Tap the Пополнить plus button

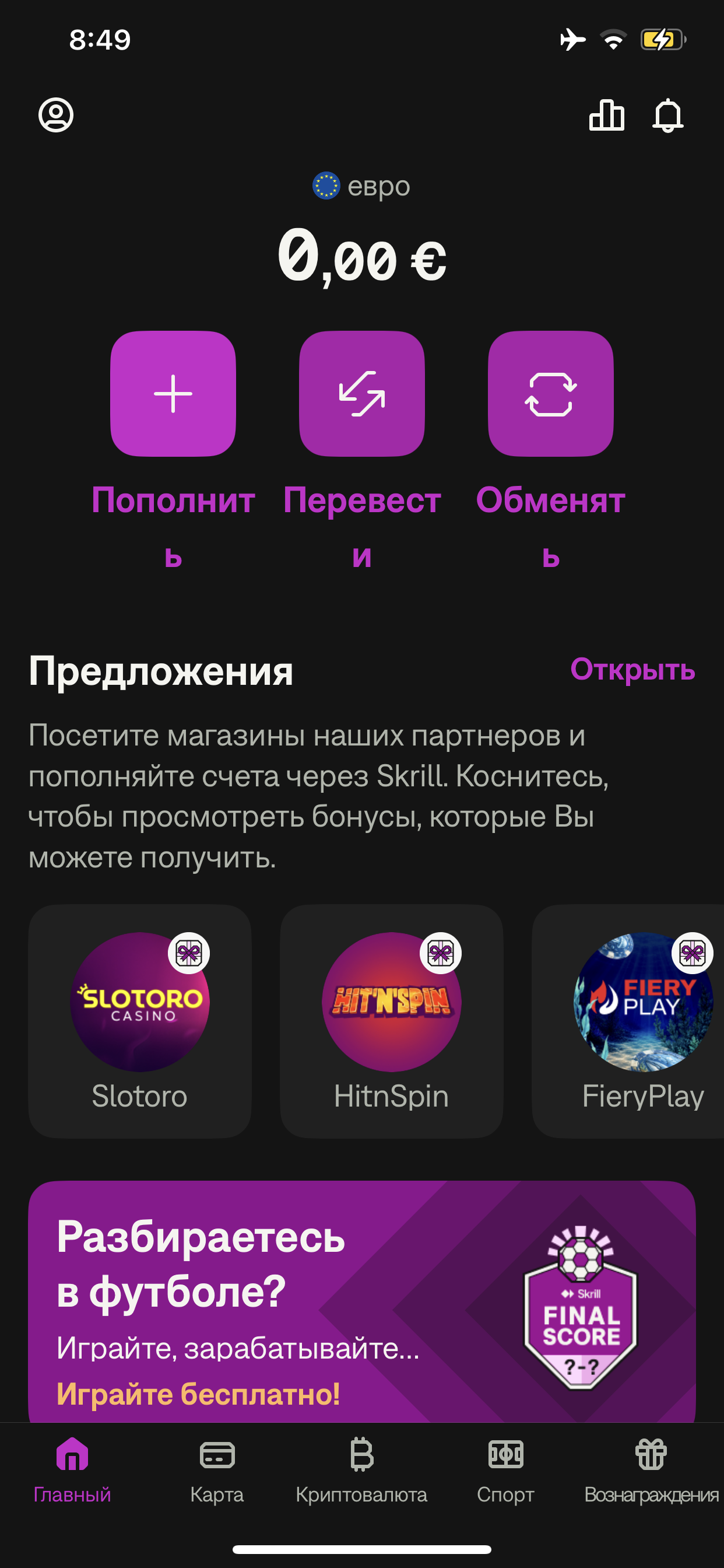coord(173,393)
